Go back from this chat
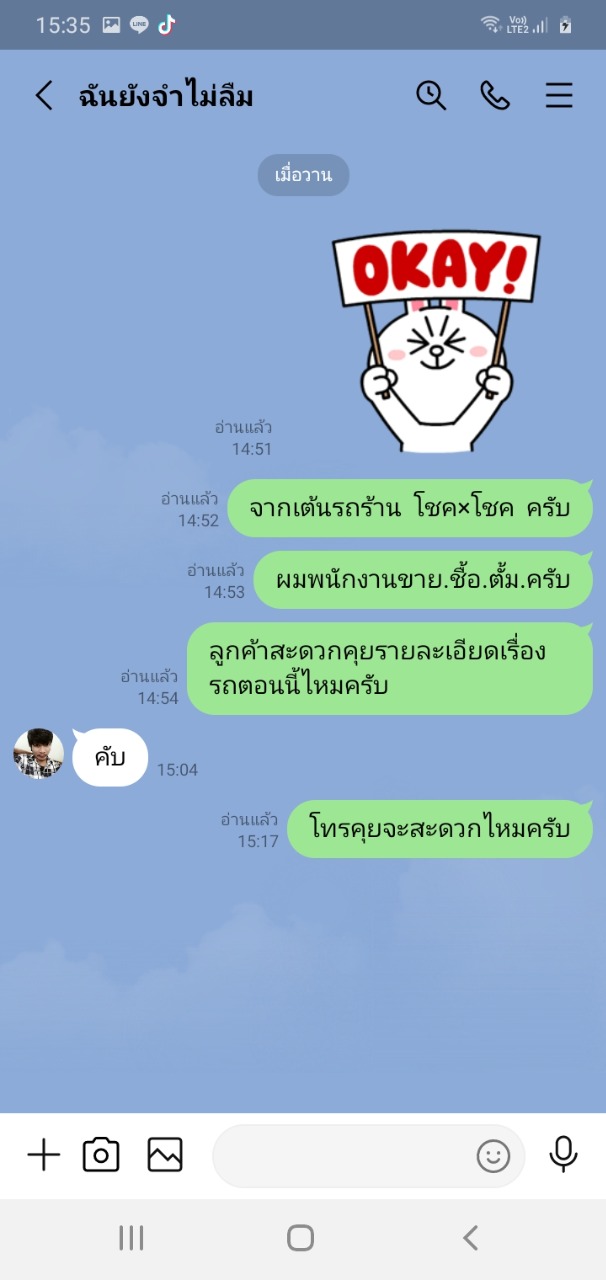Image resolution: width=606 pixels, height=1280 pixels. (x=44, y=96)
